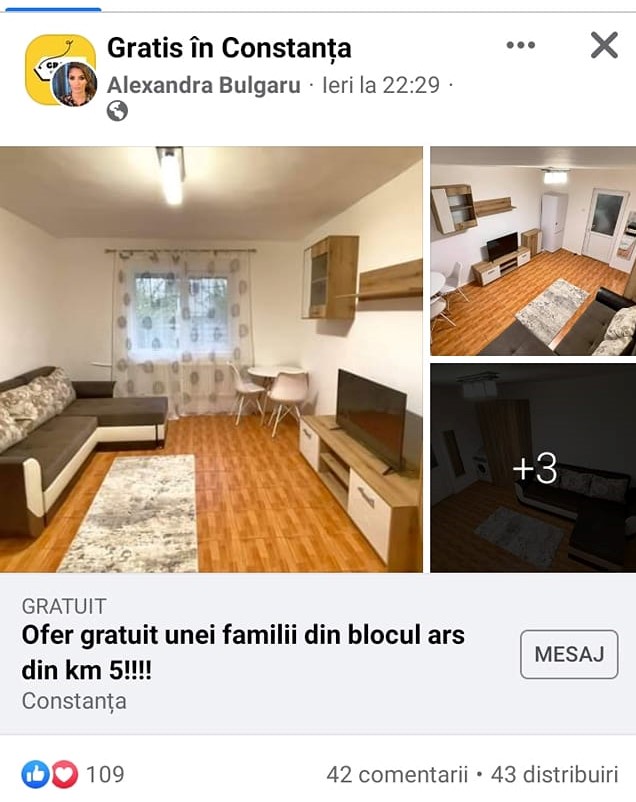The height and width of the screenshot is (802, 636).
Task: Open the listing titled Ofer gratuit unei familii
Action: pos(243,650)
